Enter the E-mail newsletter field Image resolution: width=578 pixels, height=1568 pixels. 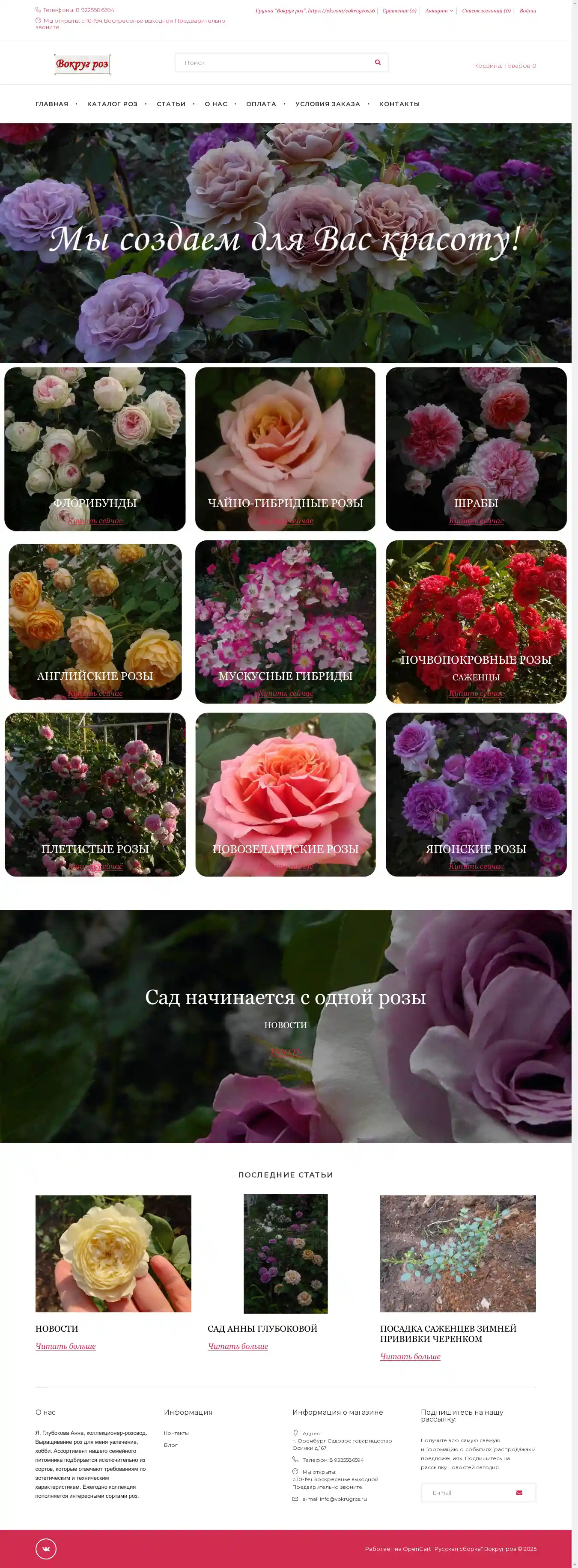(x=465, y=1493)
